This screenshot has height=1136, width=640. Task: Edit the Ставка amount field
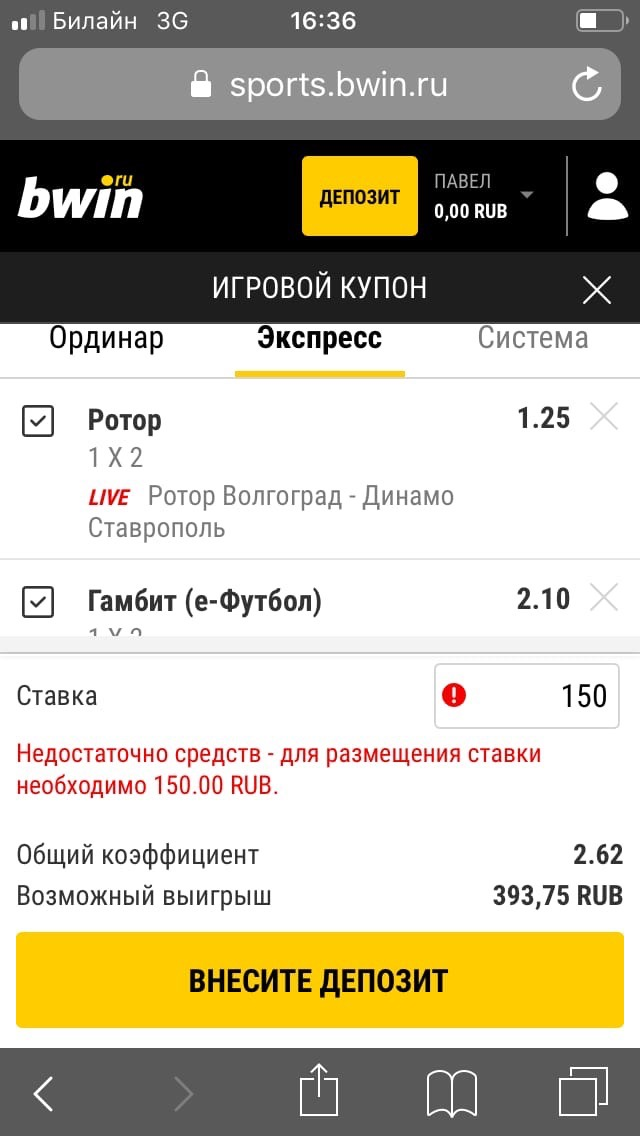coord(540,696)
